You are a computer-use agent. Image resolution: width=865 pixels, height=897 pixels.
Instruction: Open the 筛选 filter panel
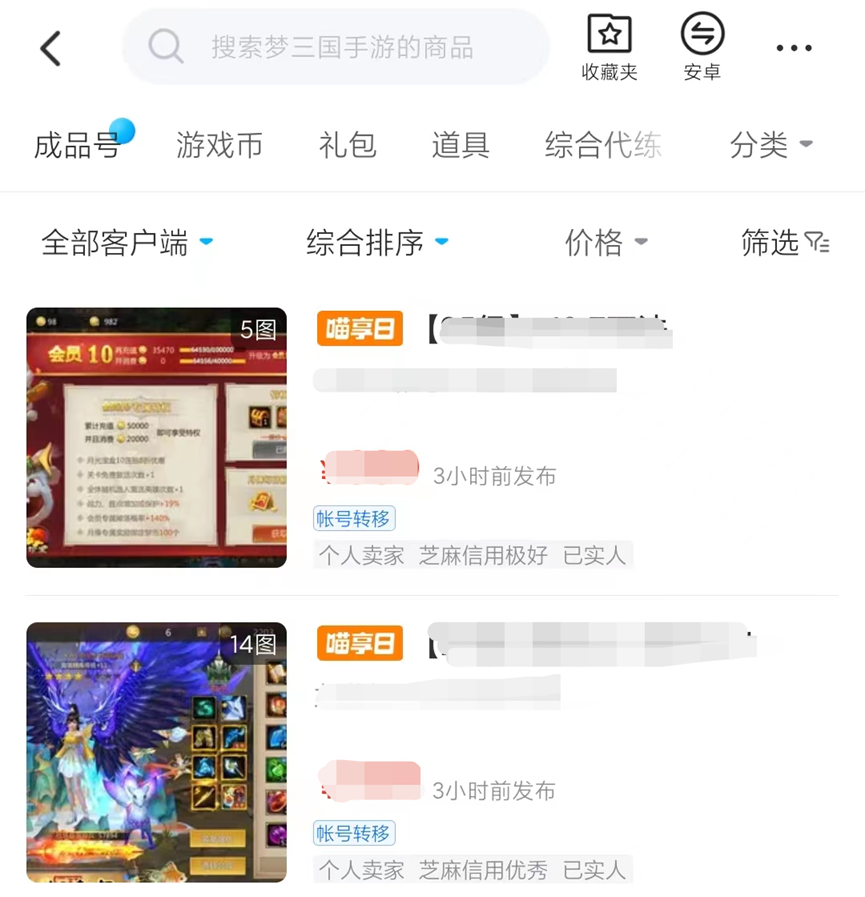[785, 243]
